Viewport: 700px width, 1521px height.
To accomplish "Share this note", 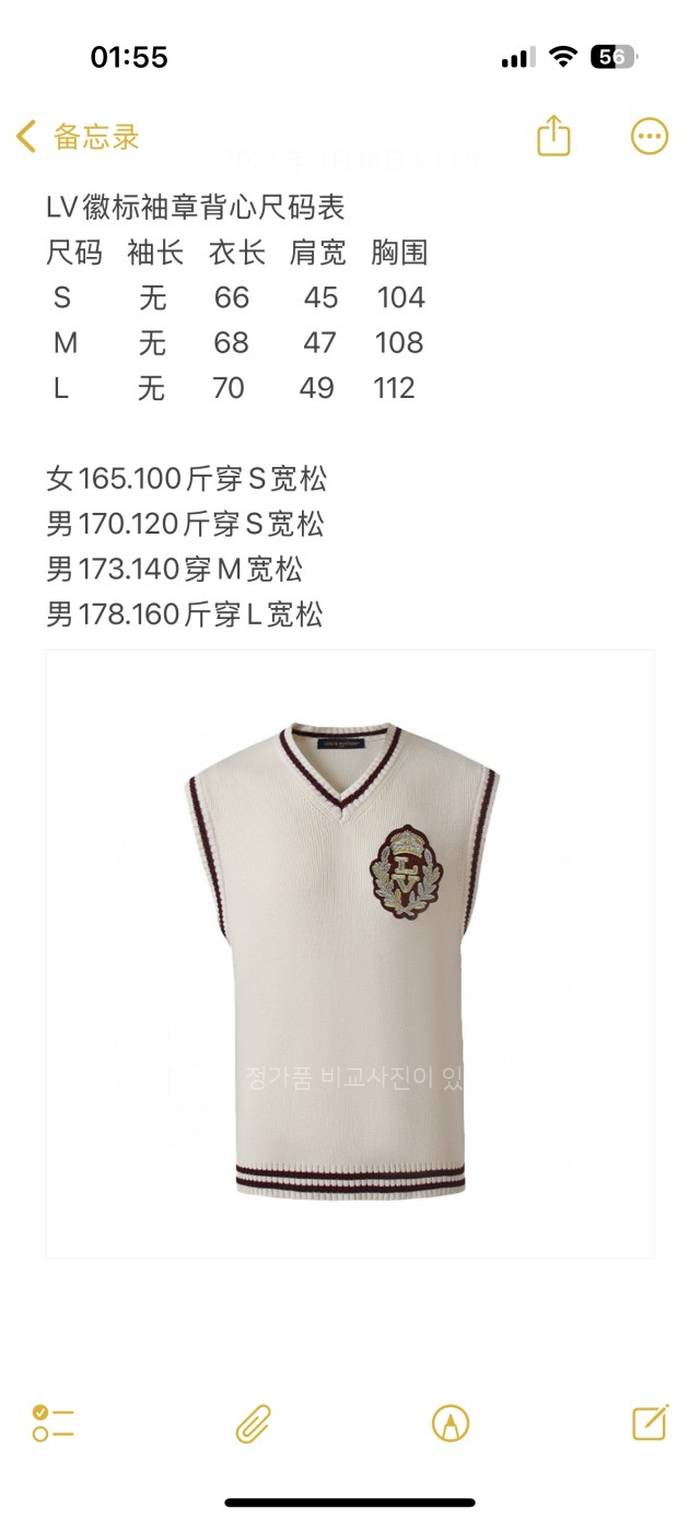I will [x=553, y=137].
